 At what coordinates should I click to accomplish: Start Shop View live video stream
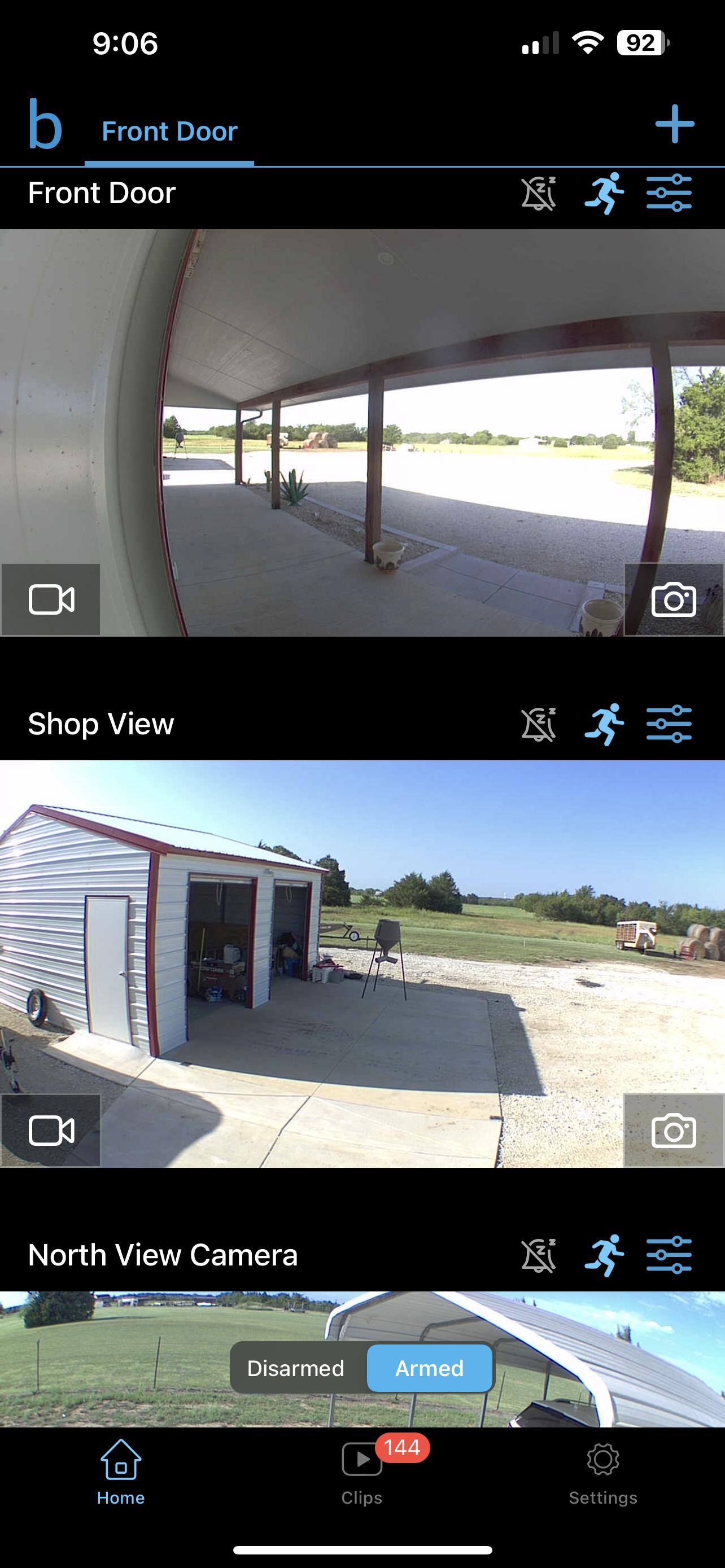coord(51,1131)
